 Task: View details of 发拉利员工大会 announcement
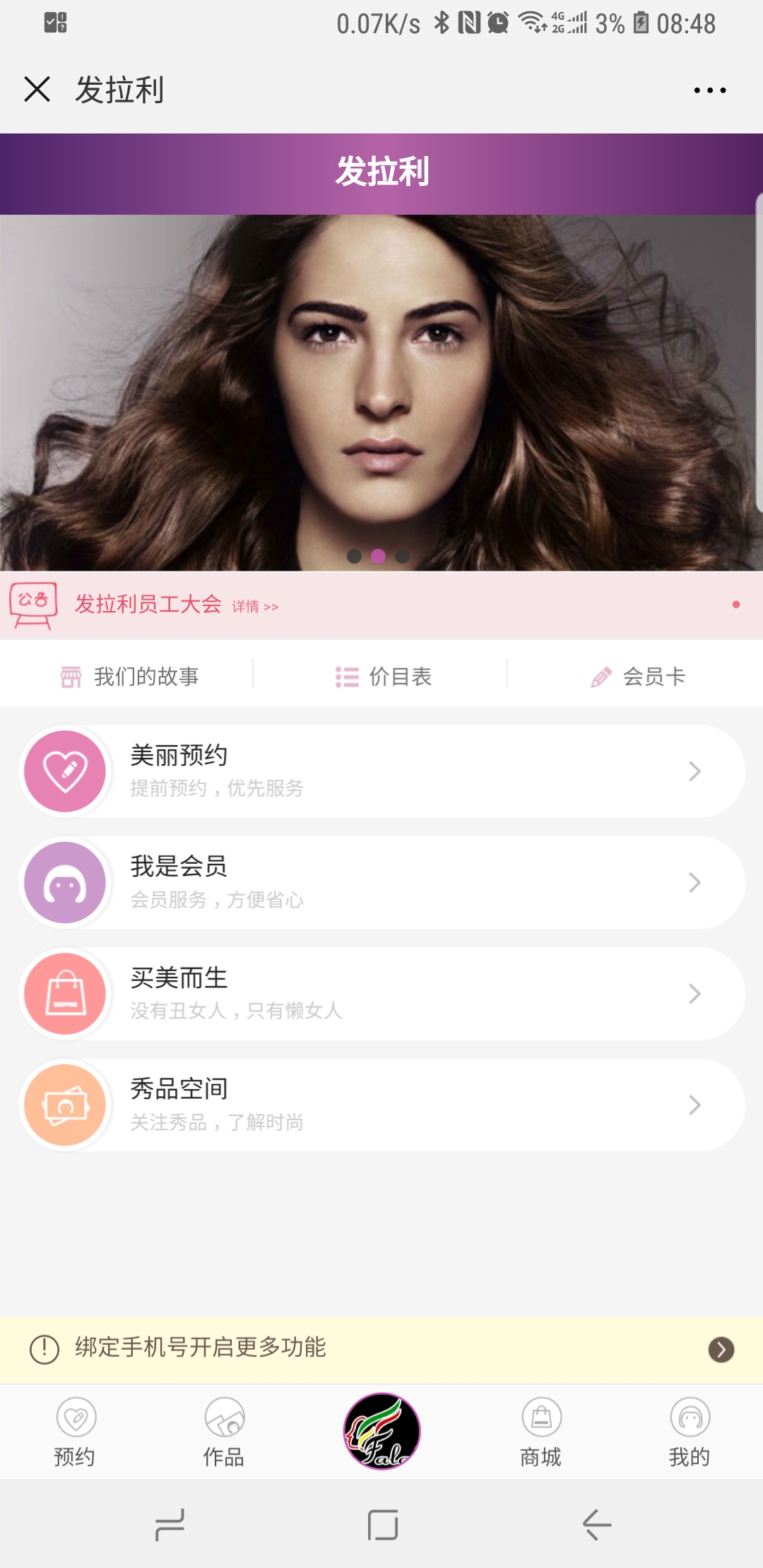point(254,606)
